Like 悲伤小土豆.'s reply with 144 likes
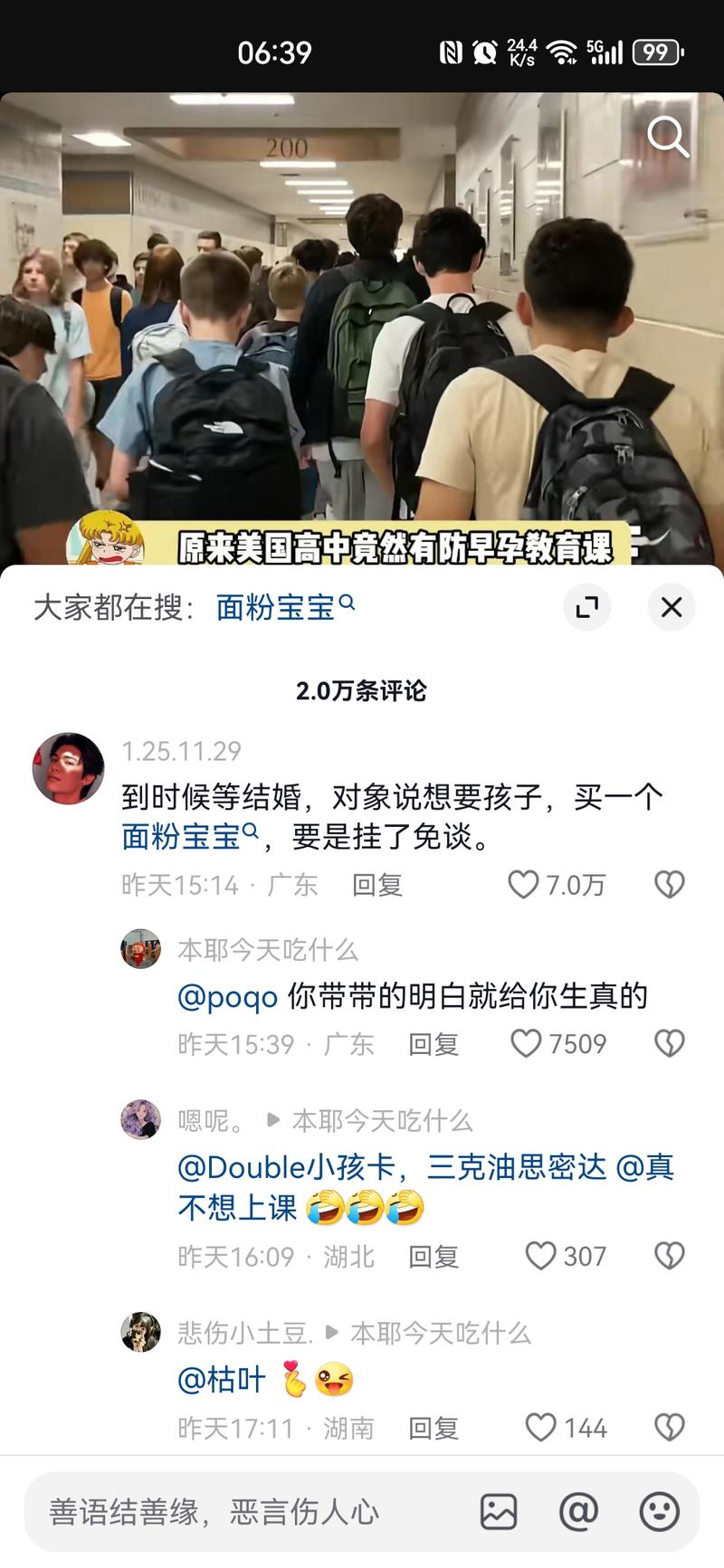Viewport: 724px width, 1568px height. tap(540, 1428)
